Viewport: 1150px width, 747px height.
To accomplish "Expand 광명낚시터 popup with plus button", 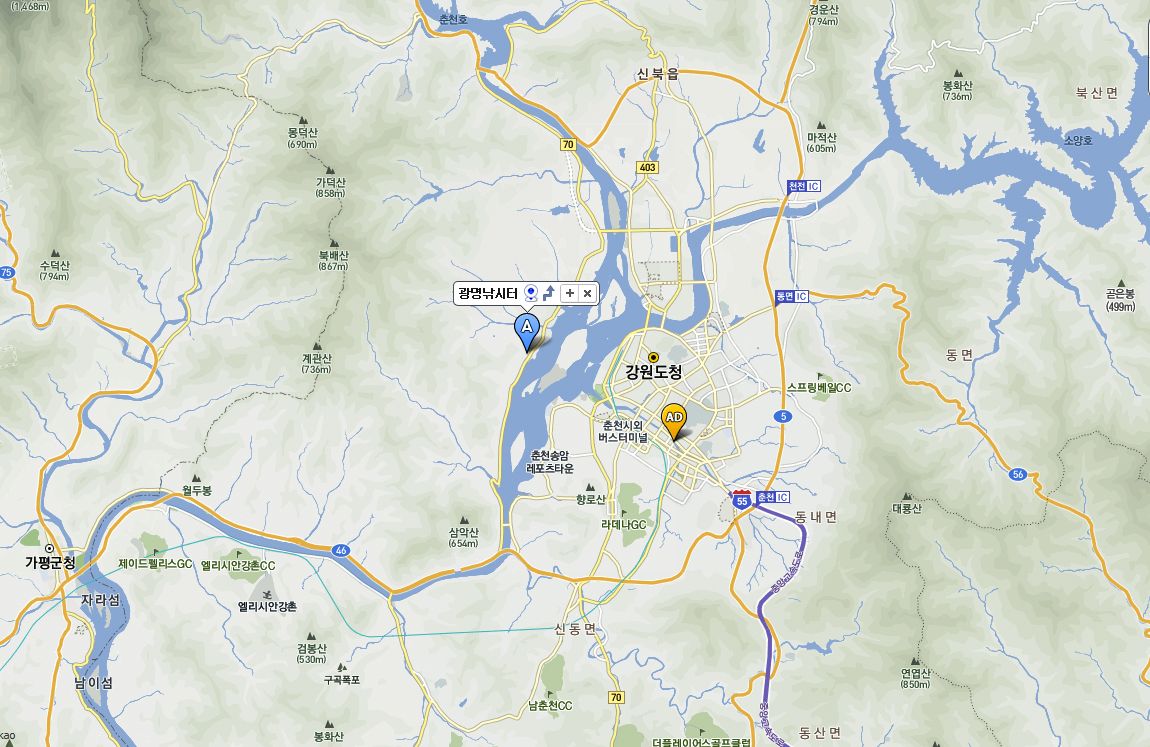I will [569, 293].
